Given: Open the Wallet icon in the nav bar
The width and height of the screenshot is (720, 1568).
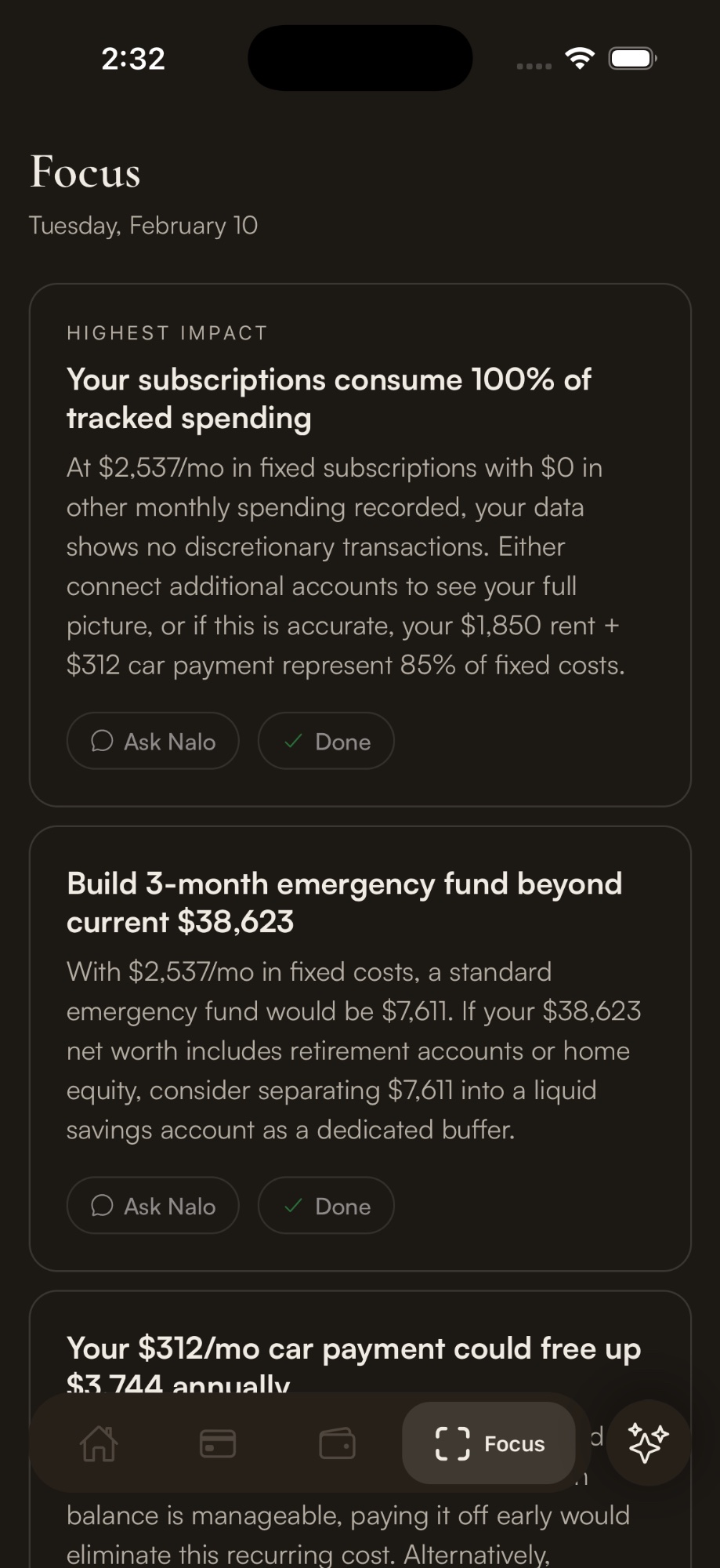Looking at the screenshot, I should tap(337, 1443).
